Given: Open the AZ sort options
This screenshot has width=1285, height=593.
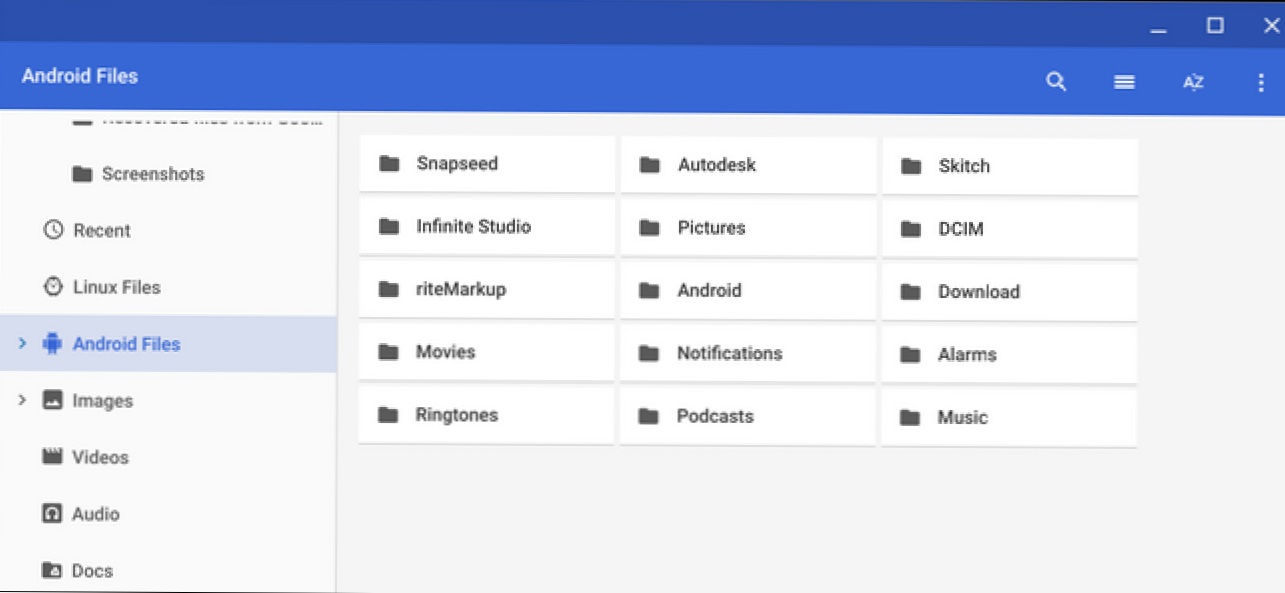Looking at the screenshot, I should [x=1193, y=82].
